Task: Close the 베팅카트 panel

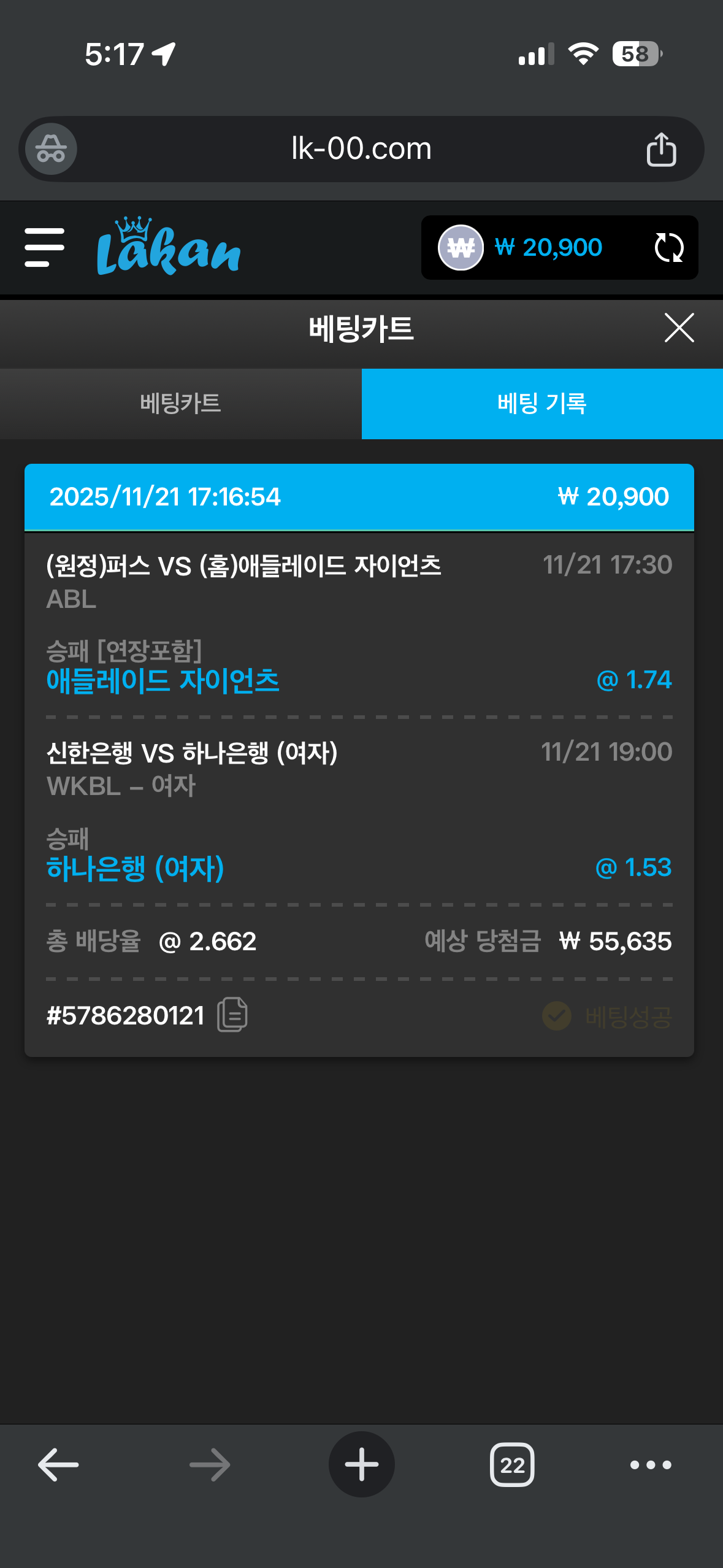Action: [x=679, y=328]
